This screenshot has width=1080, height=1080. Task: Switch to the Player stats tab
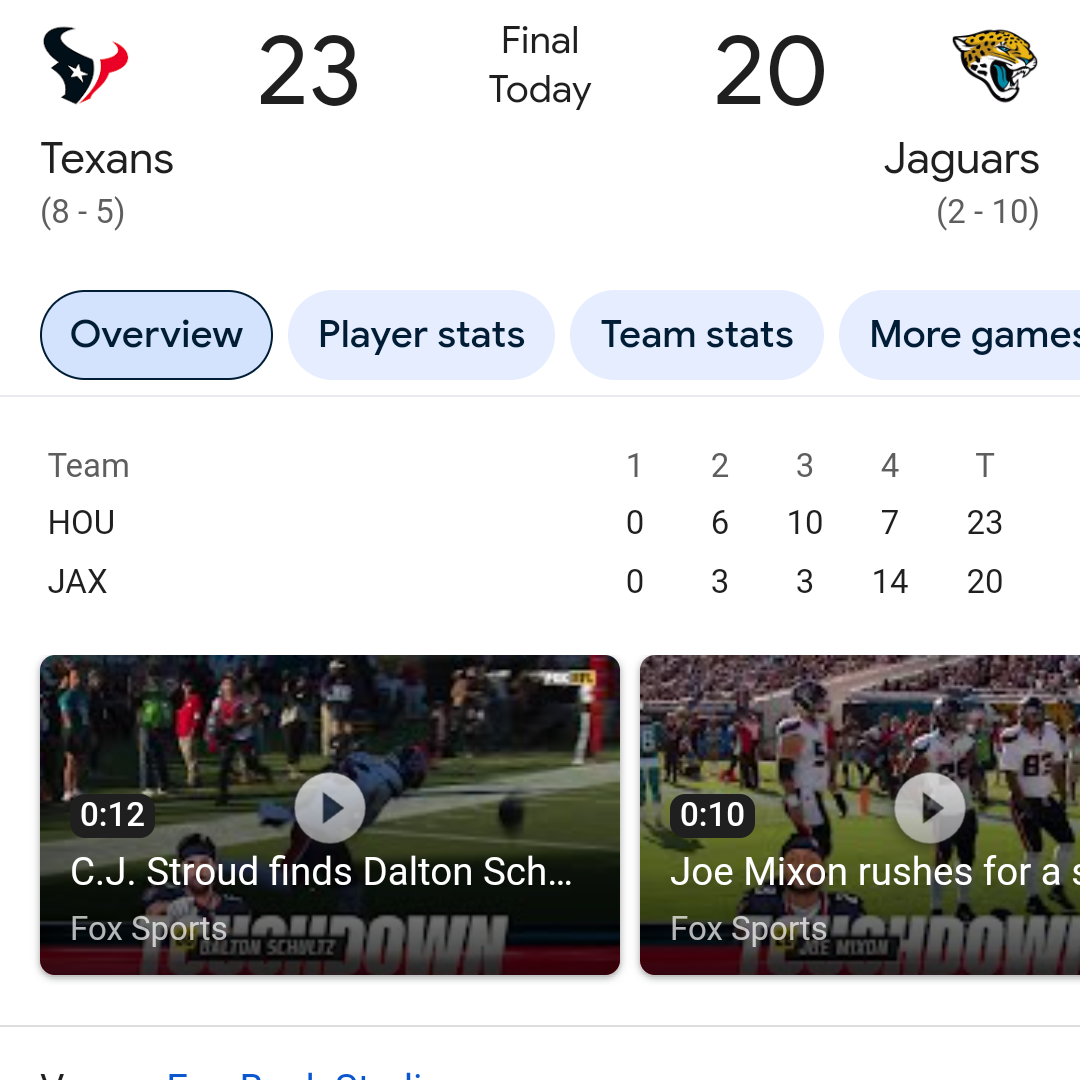pos(421,335)
